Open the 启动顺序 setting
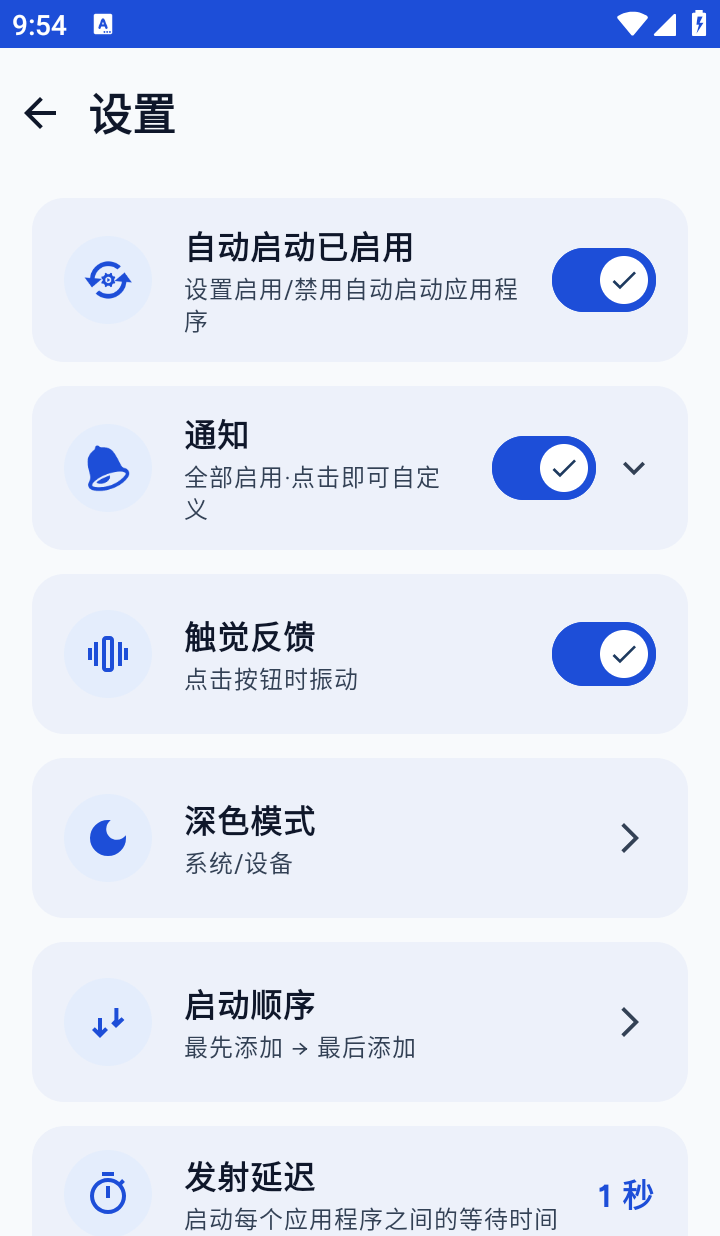720x1236 pixels. [x=360, y=1022]
